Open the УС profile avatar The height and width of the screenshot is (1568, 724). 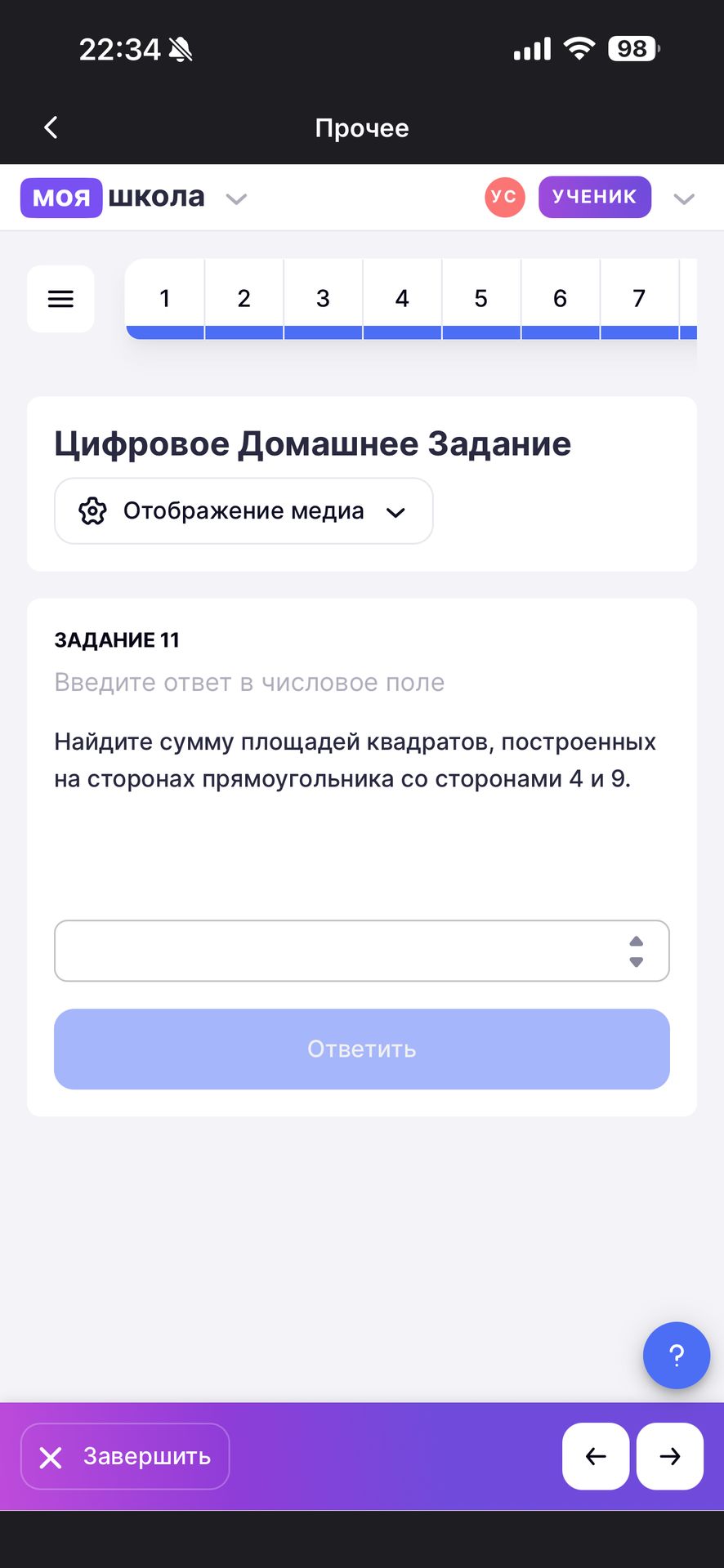pyautogui.click(x=504, y=197)
